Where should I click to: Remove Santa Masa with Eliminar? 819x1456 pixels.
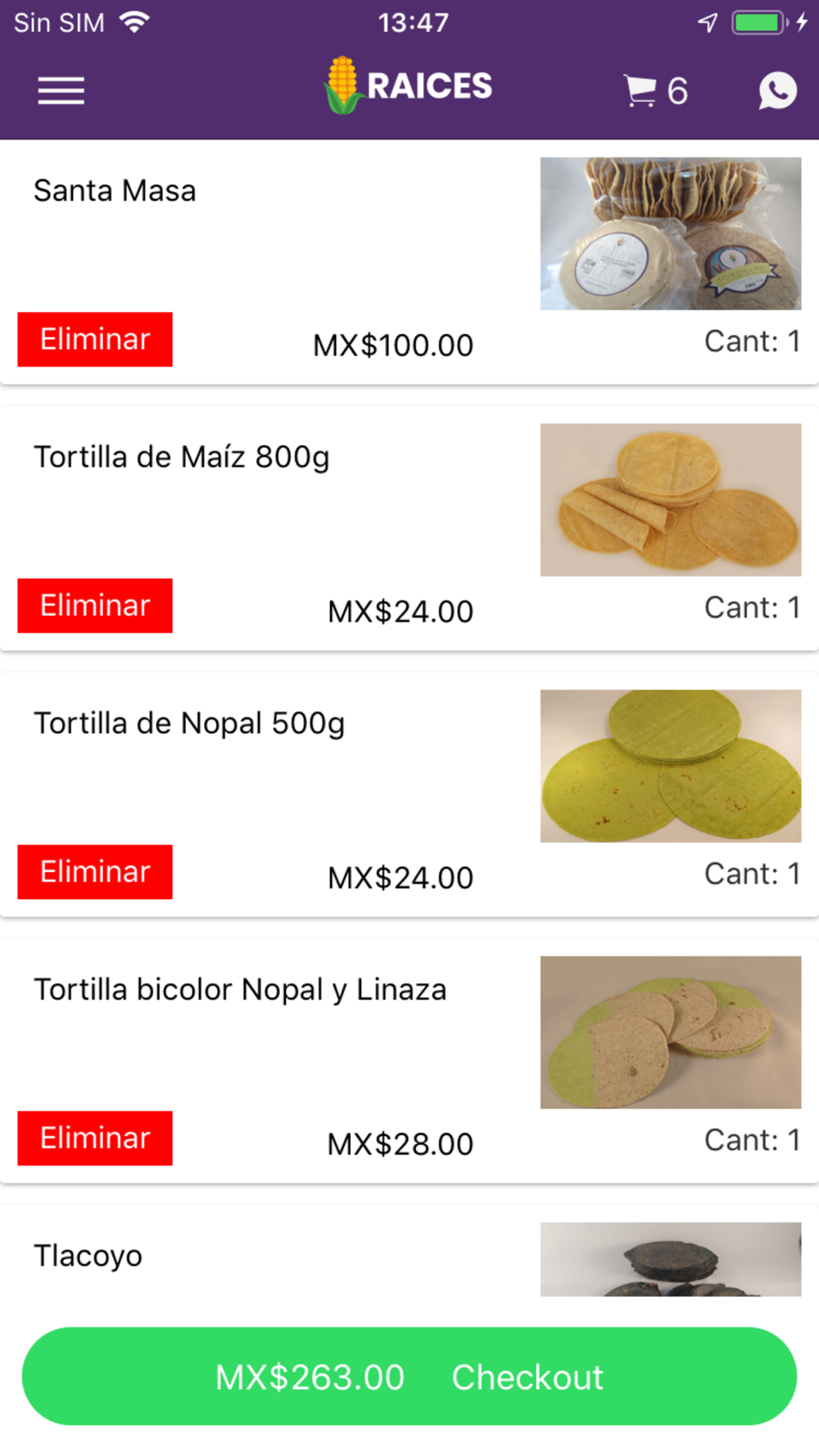point(95,339)
